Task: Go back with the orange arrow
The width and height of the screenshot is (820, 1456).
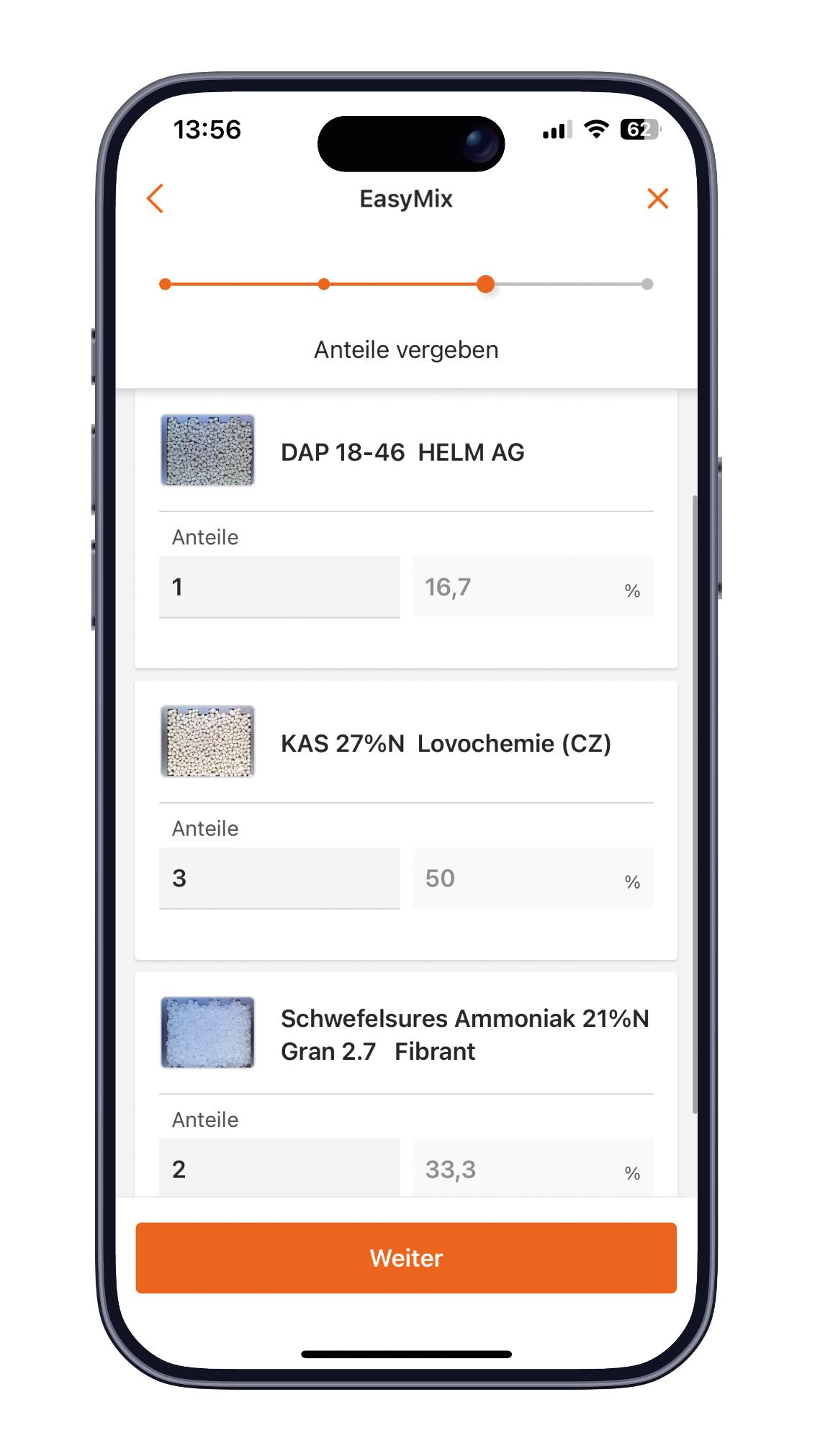Action: pos(155,199)
